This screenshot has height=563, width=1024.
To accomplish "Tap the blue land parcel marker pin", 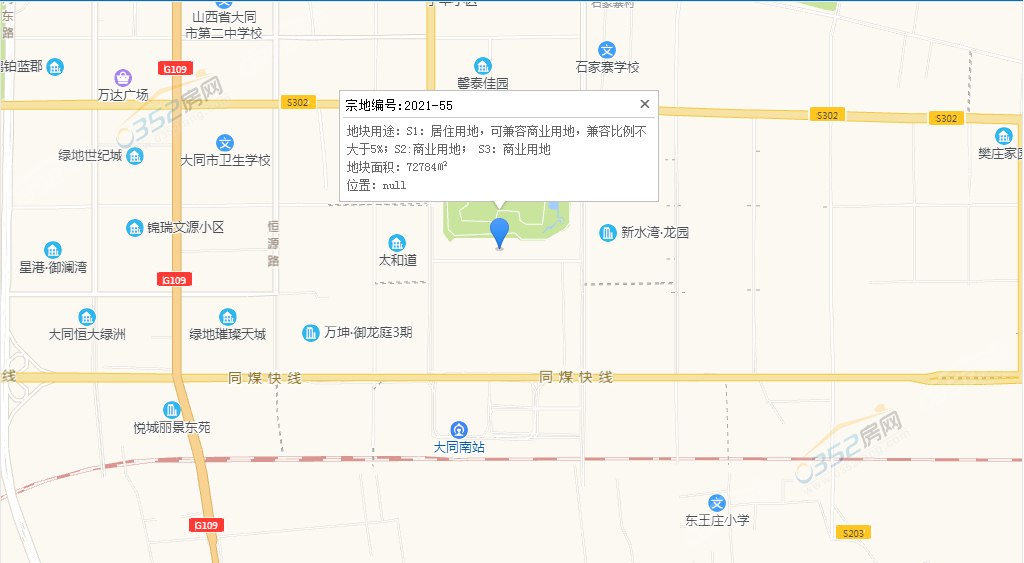I will click(x=499, y=232).
